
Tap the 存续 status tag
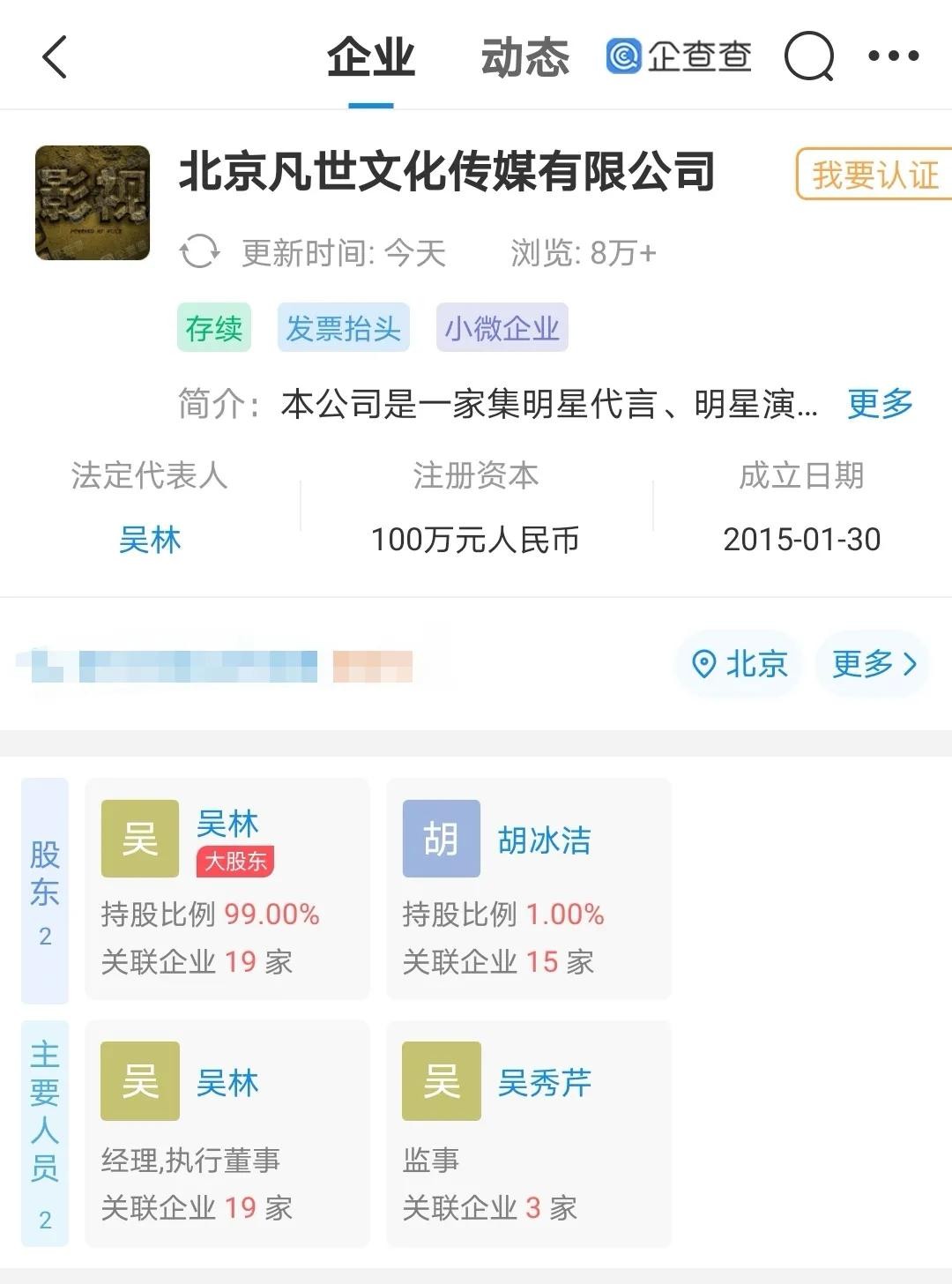(x=214, y=328)
